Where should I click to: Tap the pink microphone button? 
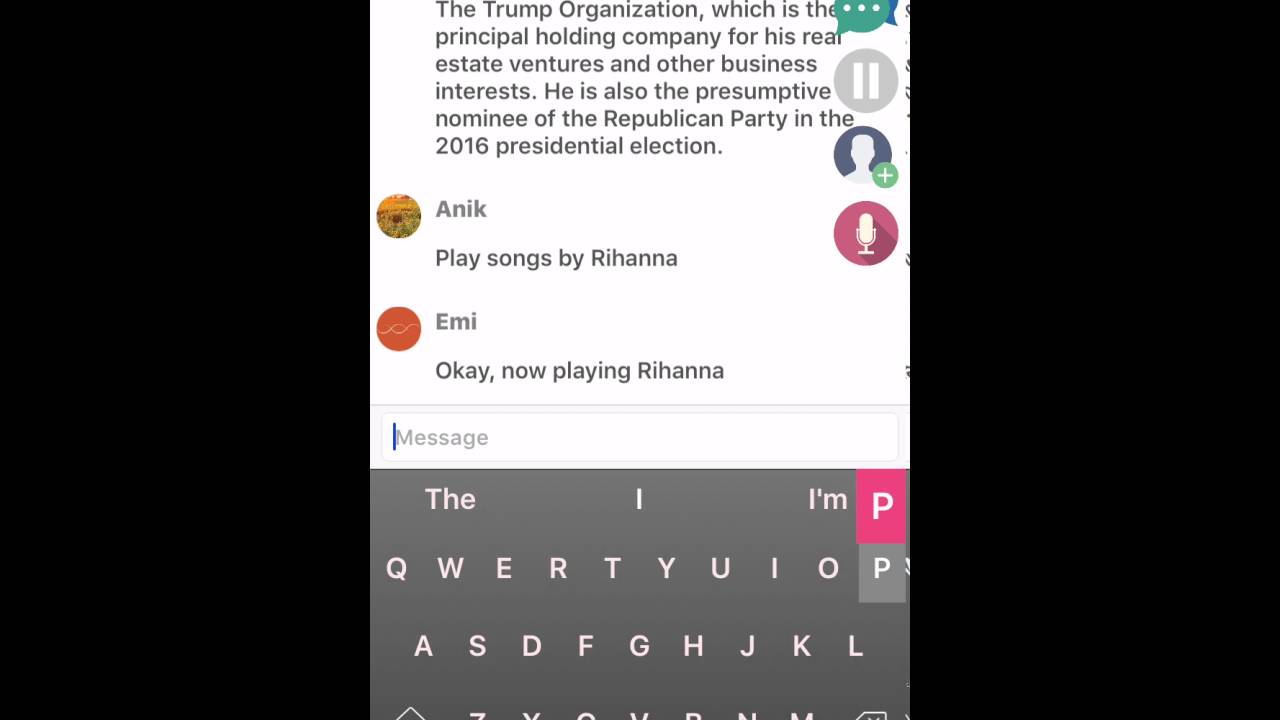tap(865, 233)
